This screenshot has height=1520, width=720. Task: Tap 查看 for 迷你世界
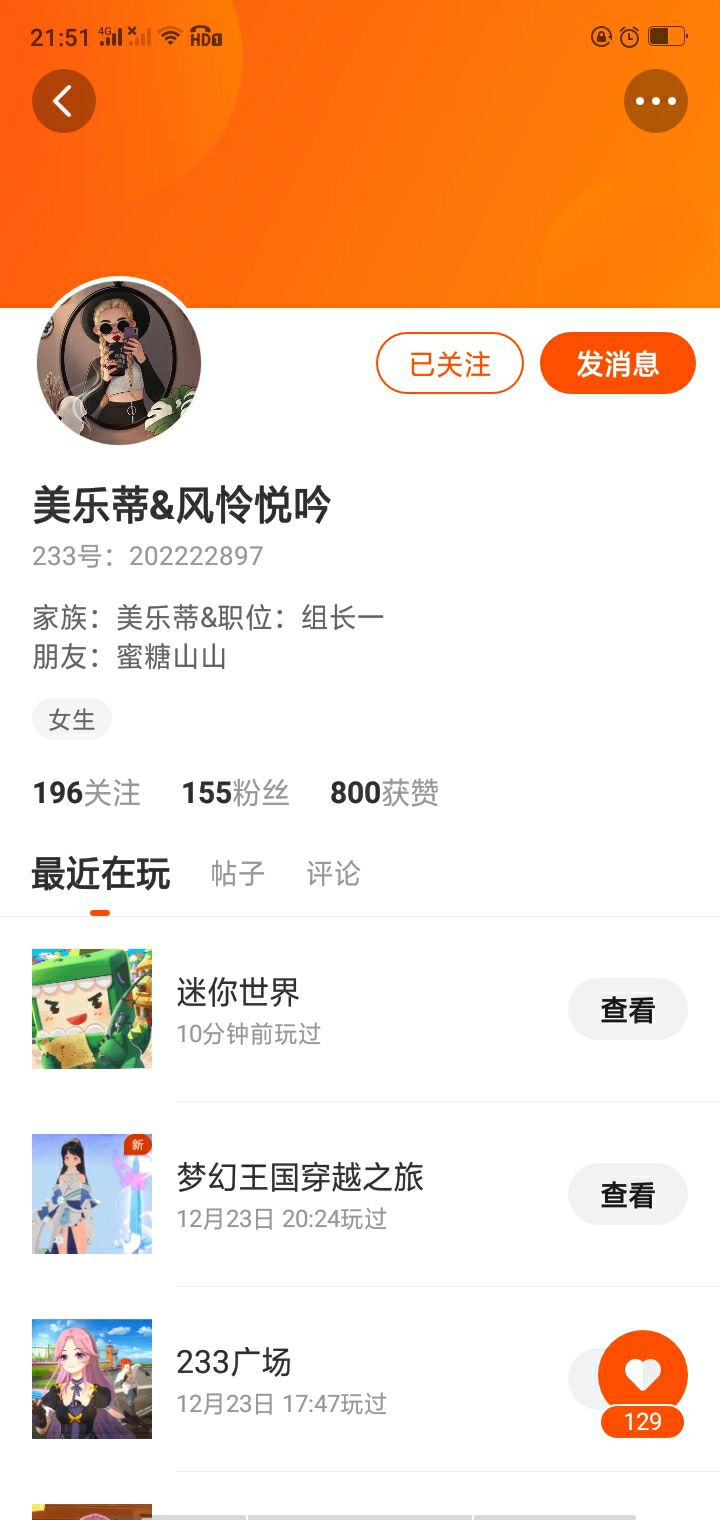628,1009
